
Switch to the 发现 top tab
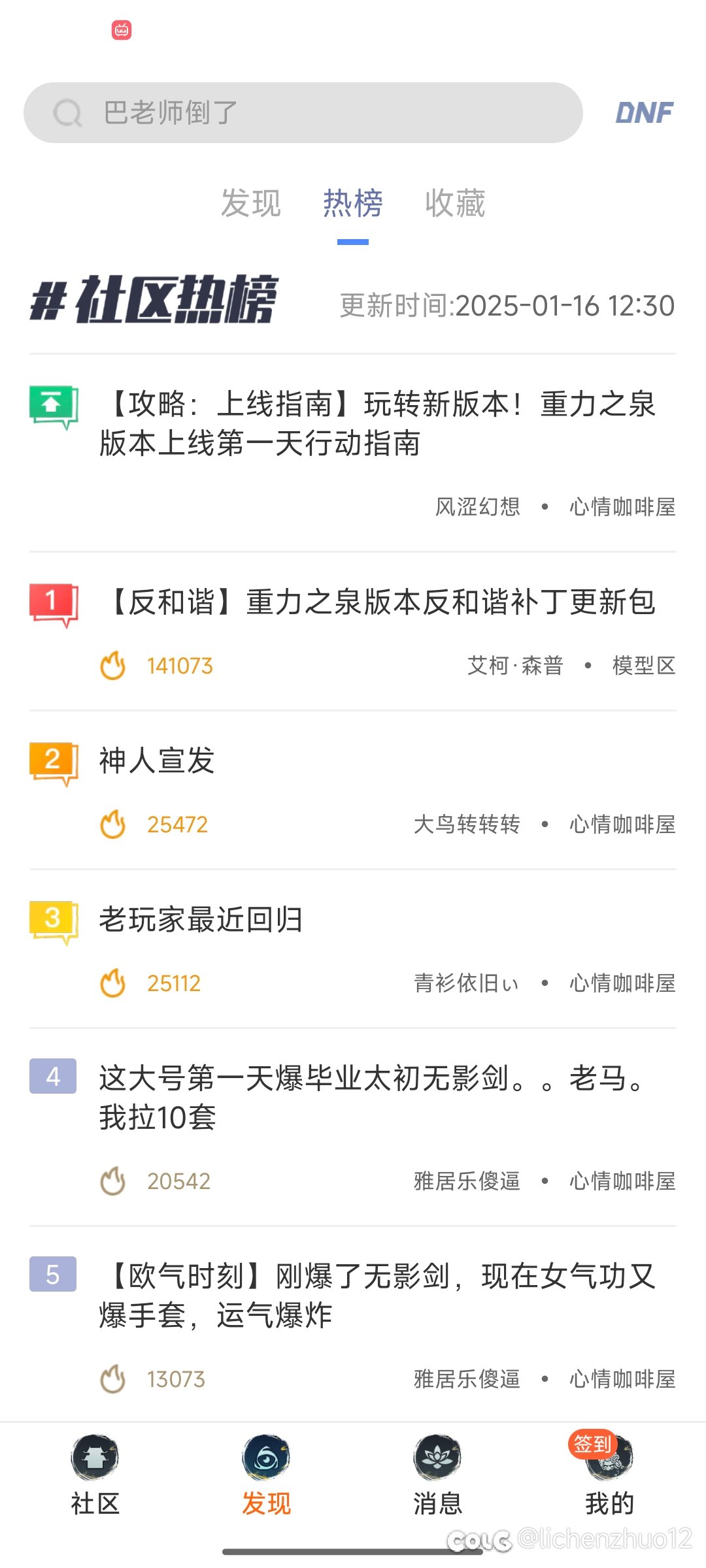pyautogui.click(x=251, y=203)
